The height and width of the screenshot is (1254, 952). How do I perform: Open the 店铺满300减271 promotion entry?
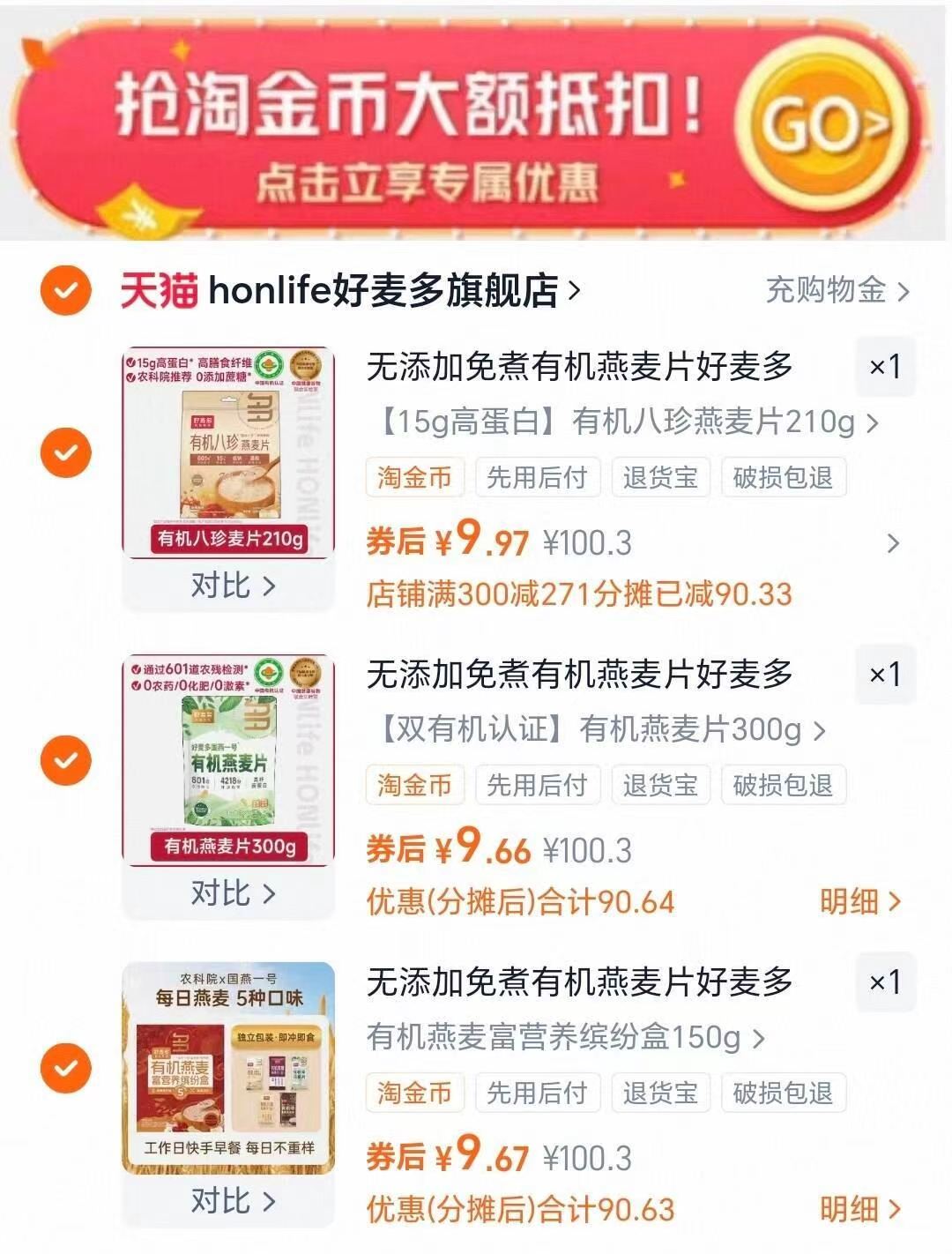[x=577, y=593]
